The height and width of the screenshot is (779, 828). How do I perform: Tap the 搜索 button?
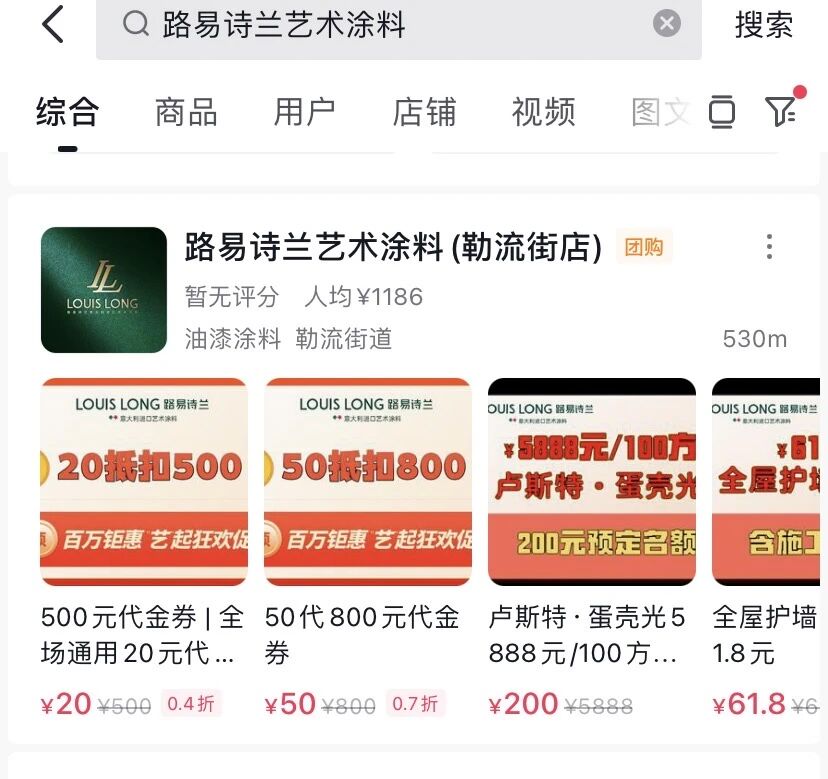[x=764, y=24]
